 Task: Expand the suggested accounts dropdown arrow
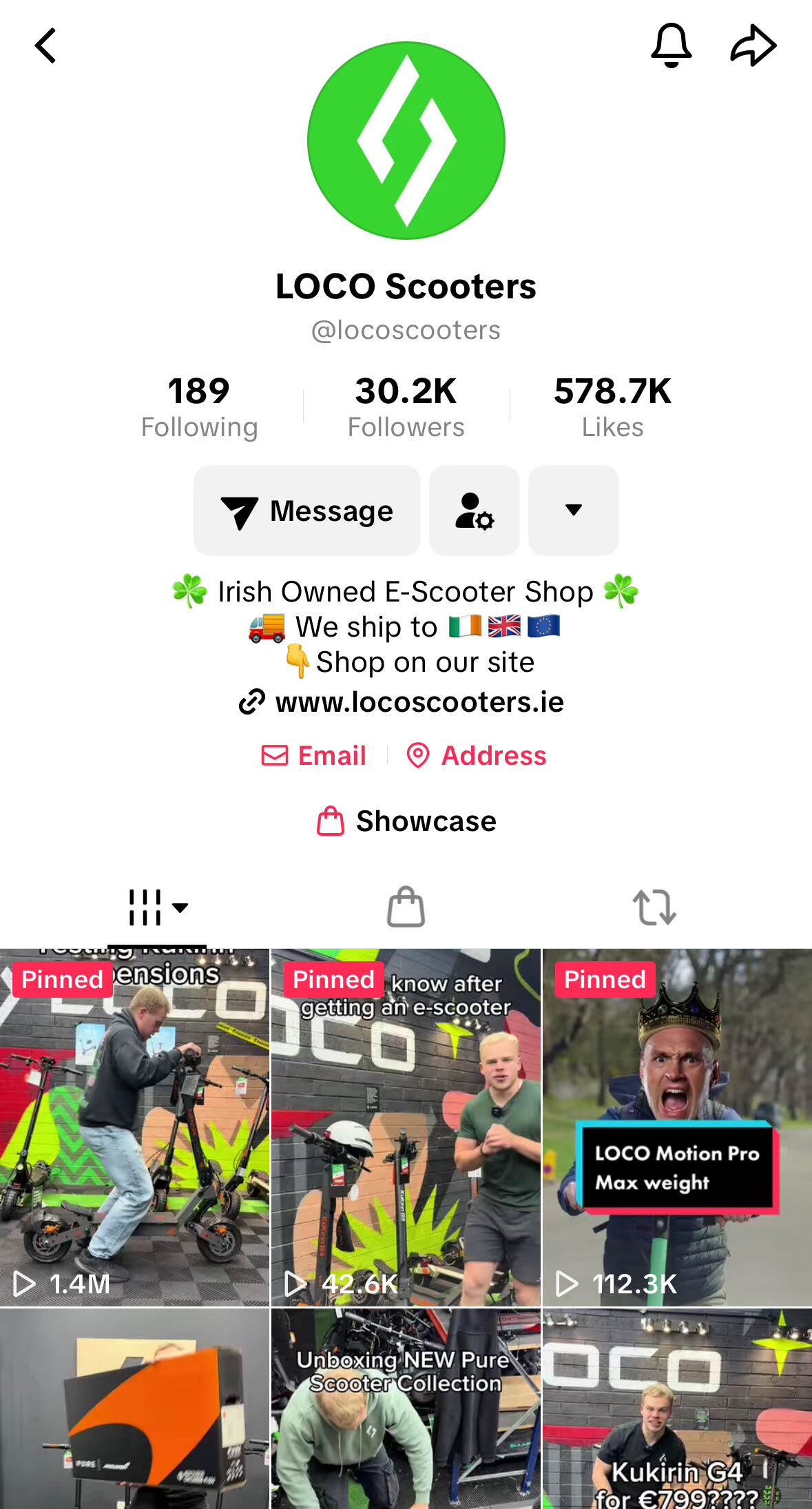click(573, 511)
